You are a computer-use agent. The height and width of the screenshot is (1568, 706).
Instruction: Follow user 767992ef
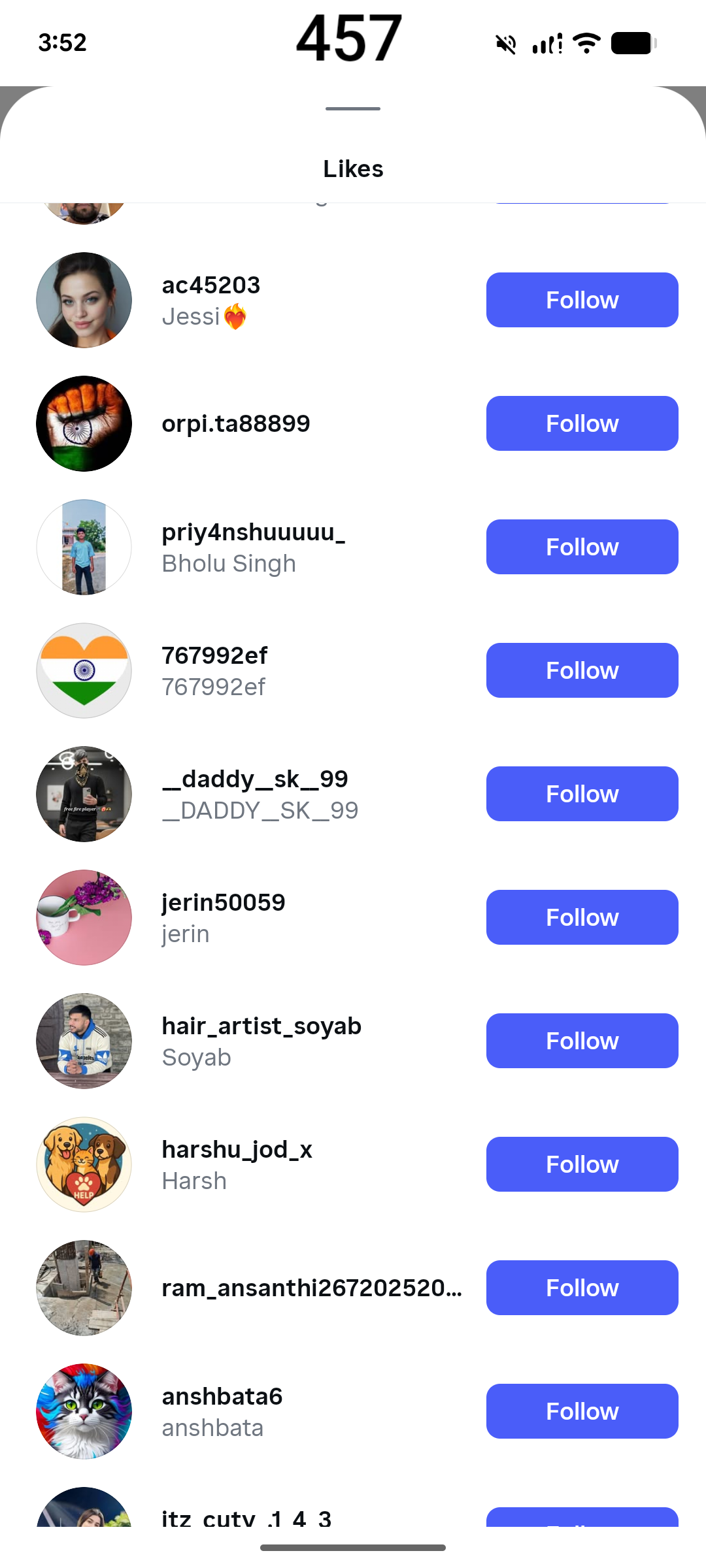[582, 670]
